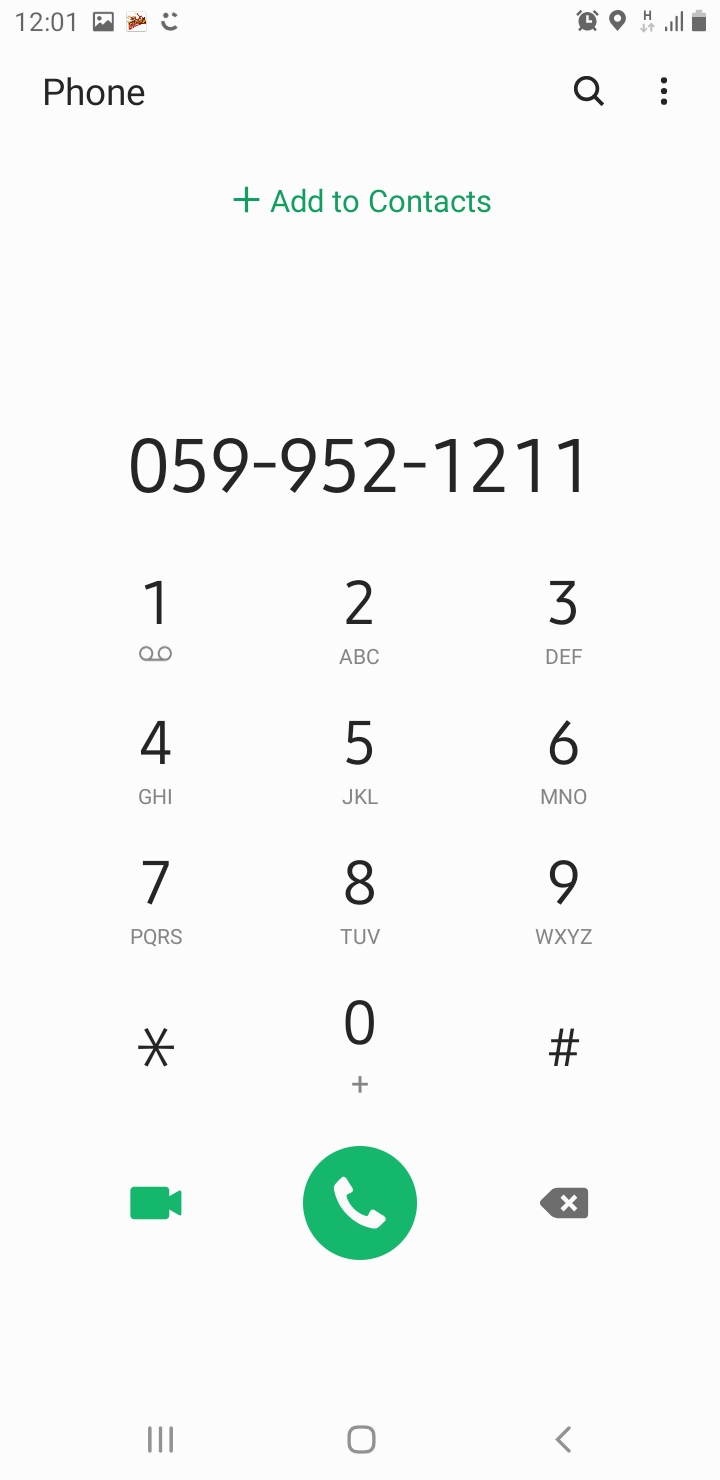Open search in the Phone app

tap(589, 92)
